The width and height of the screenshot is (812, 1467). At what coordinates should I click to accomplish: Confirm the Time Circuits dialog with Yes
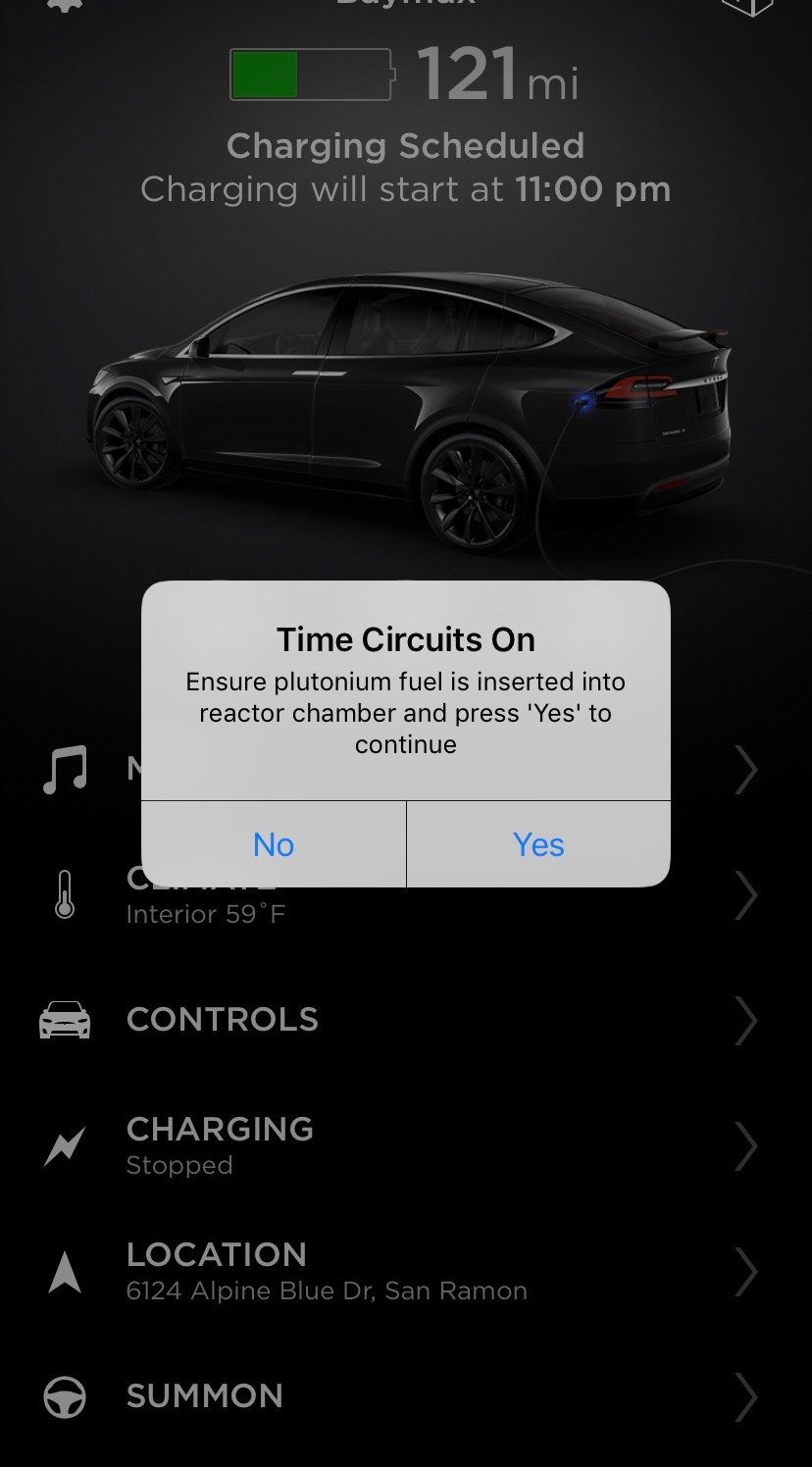538,844
